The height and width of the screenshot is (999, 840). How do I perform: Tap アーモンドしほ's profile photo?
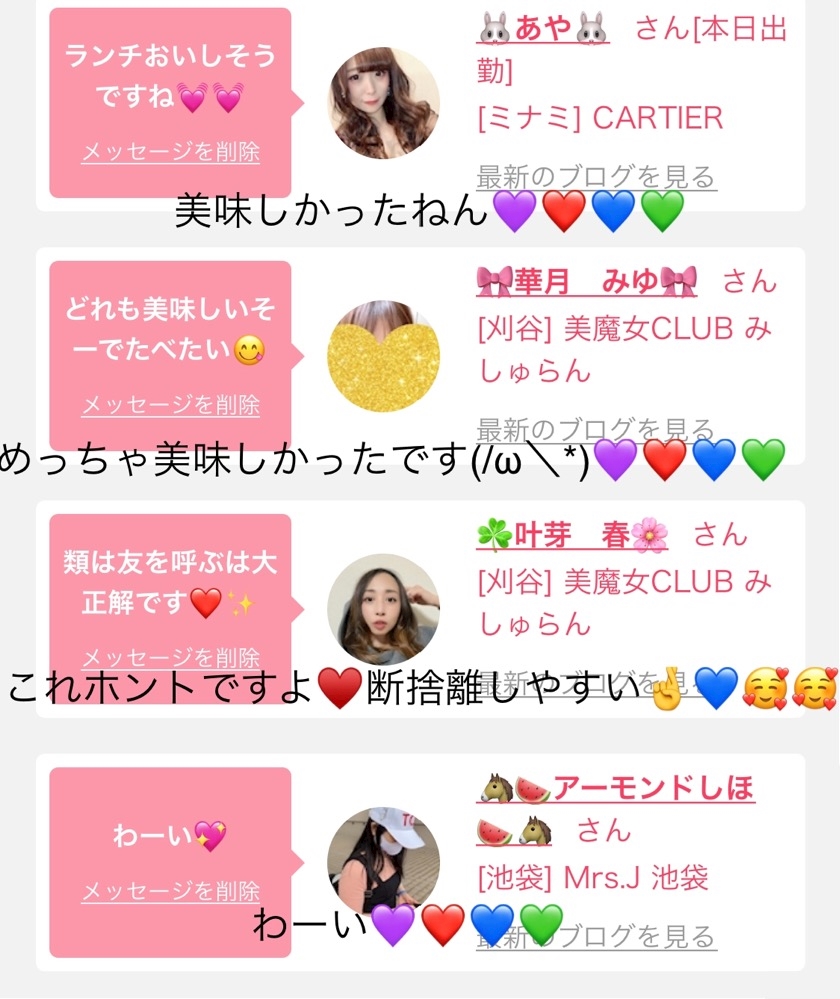[384, 862]
